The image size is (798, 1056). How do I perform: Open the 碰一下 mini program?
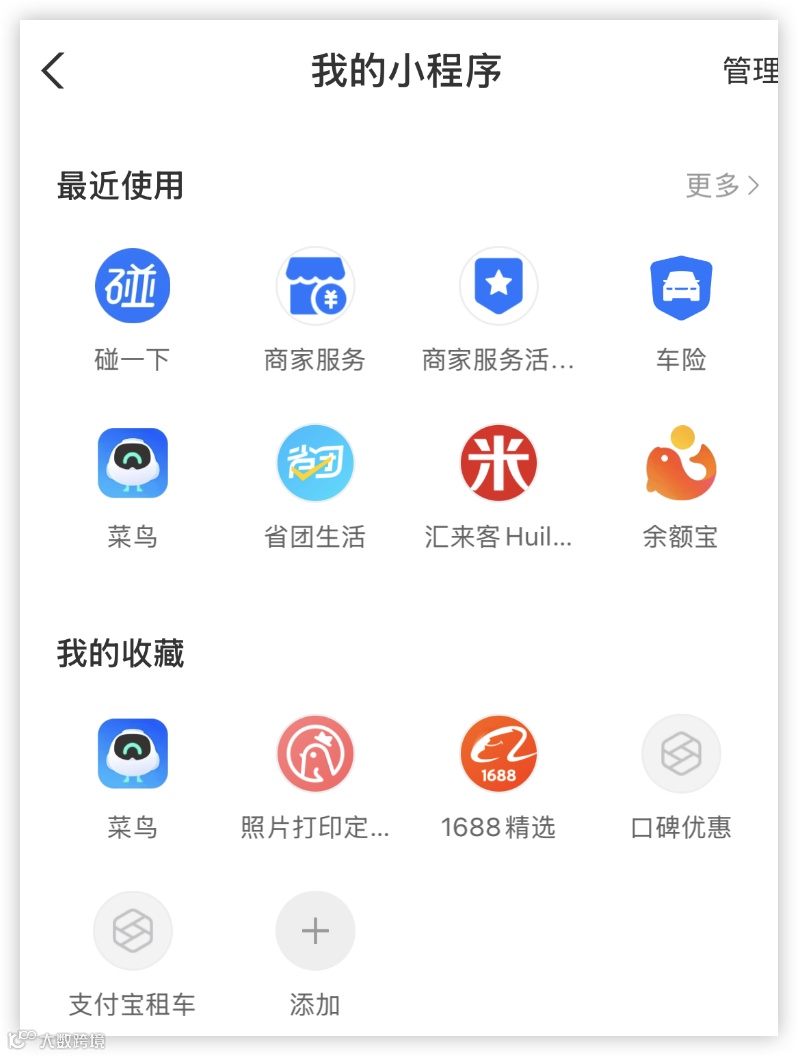pyautogui.click(x=133, y=286)
